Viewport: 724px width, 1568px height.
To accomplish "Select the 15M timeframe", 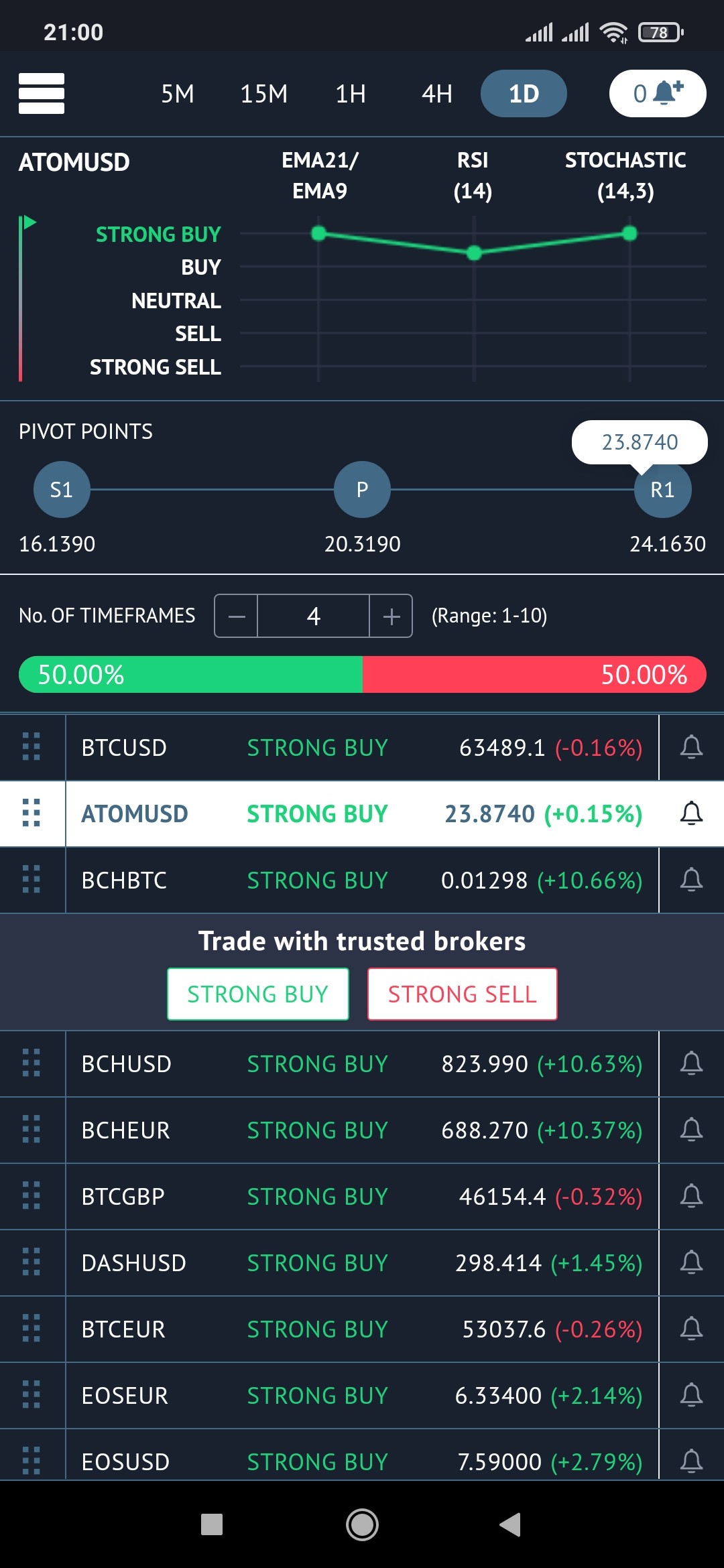I will 264,94.
